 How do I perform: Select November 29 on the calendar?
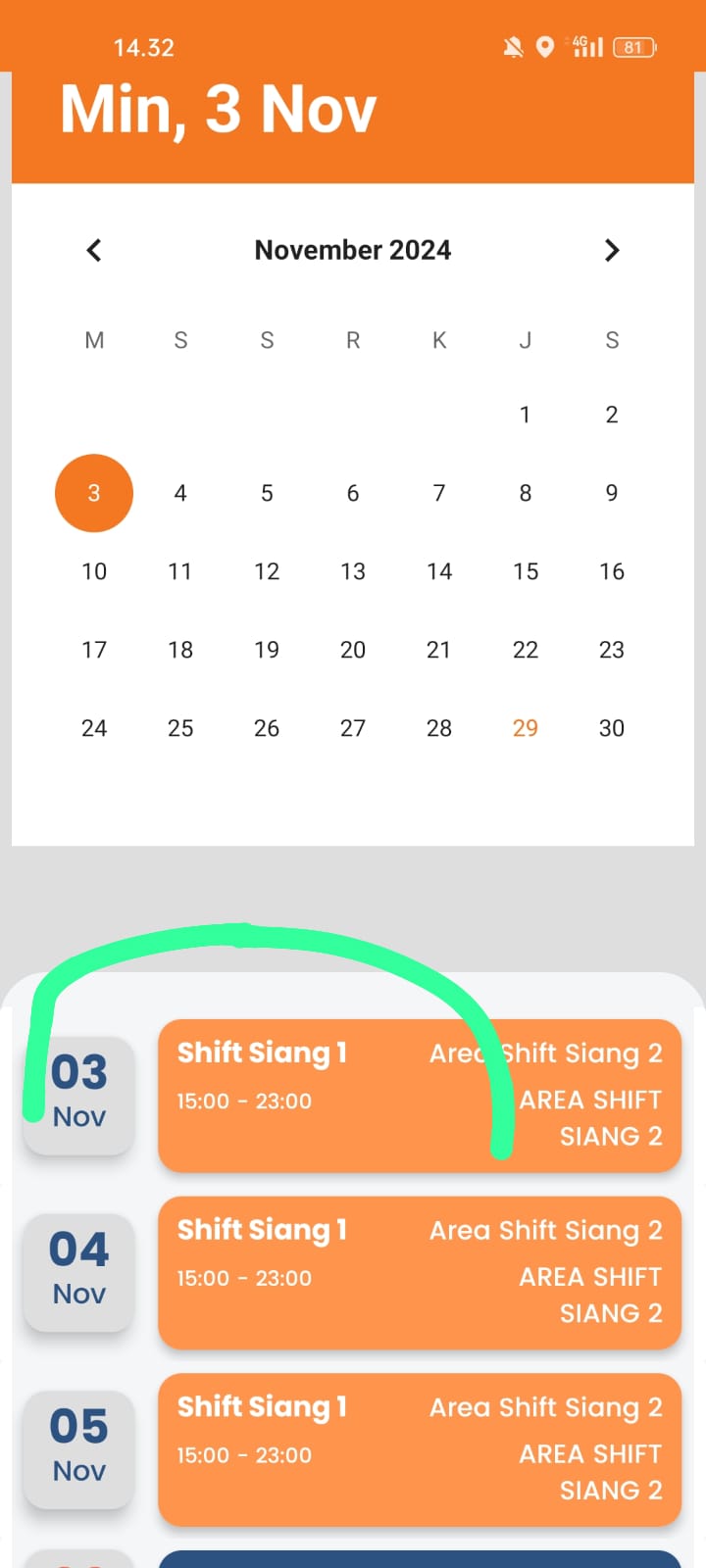[526, 728]
